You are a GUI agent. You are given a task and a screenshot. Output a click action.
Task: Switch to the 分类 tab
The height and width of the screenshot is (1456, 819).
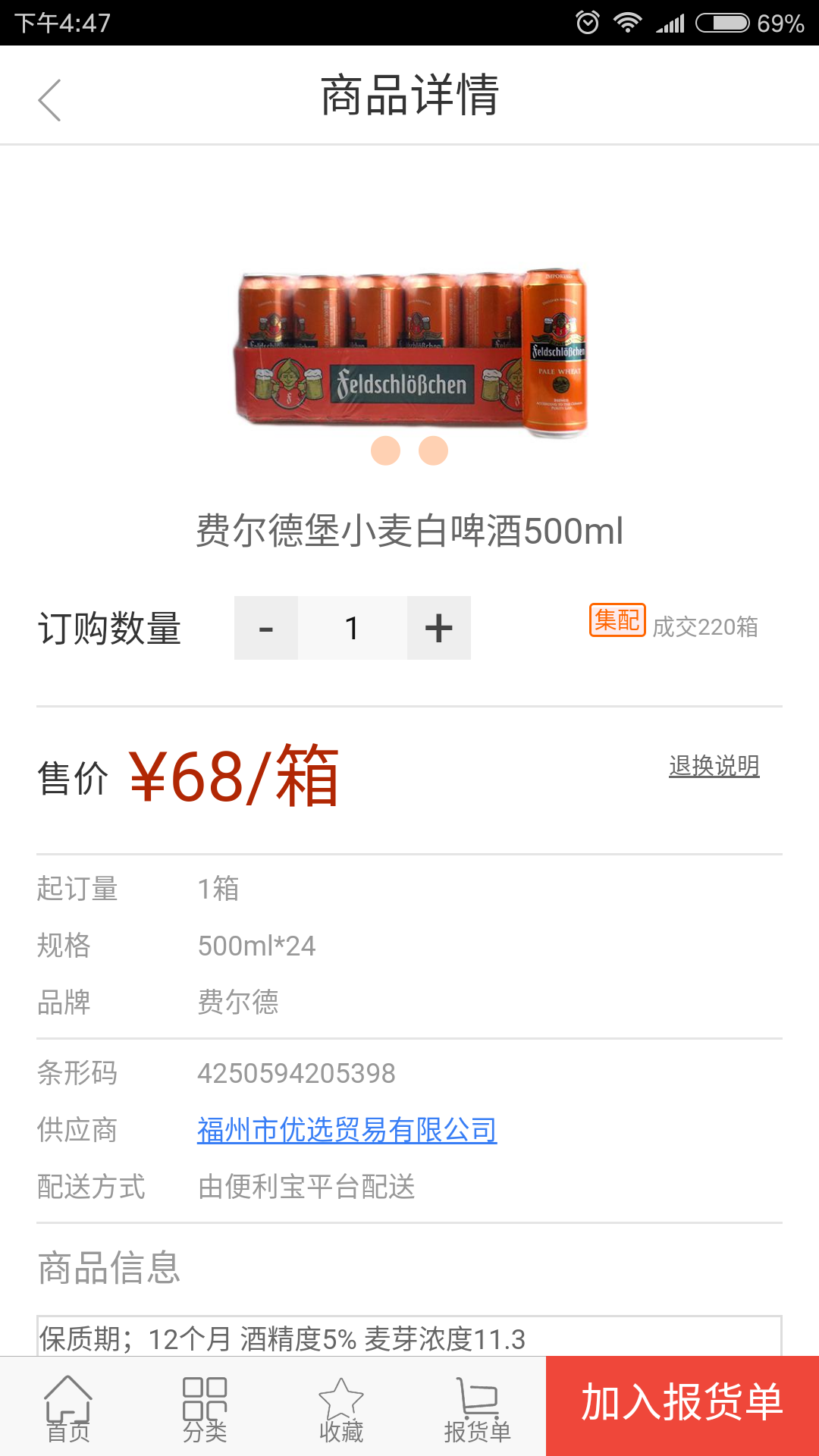pos(205,1407)
